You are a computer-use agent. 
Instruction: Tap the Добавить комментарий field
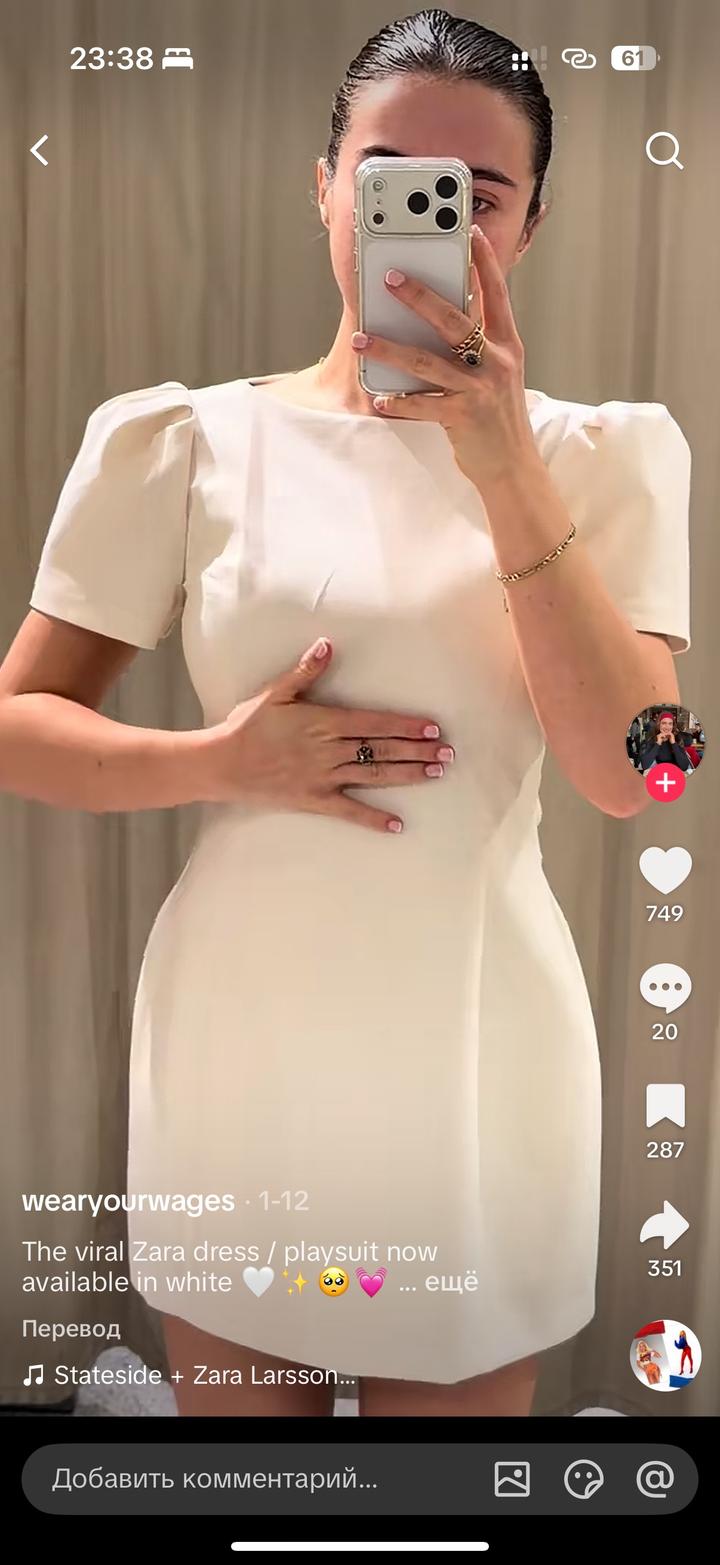point(215,1479)
